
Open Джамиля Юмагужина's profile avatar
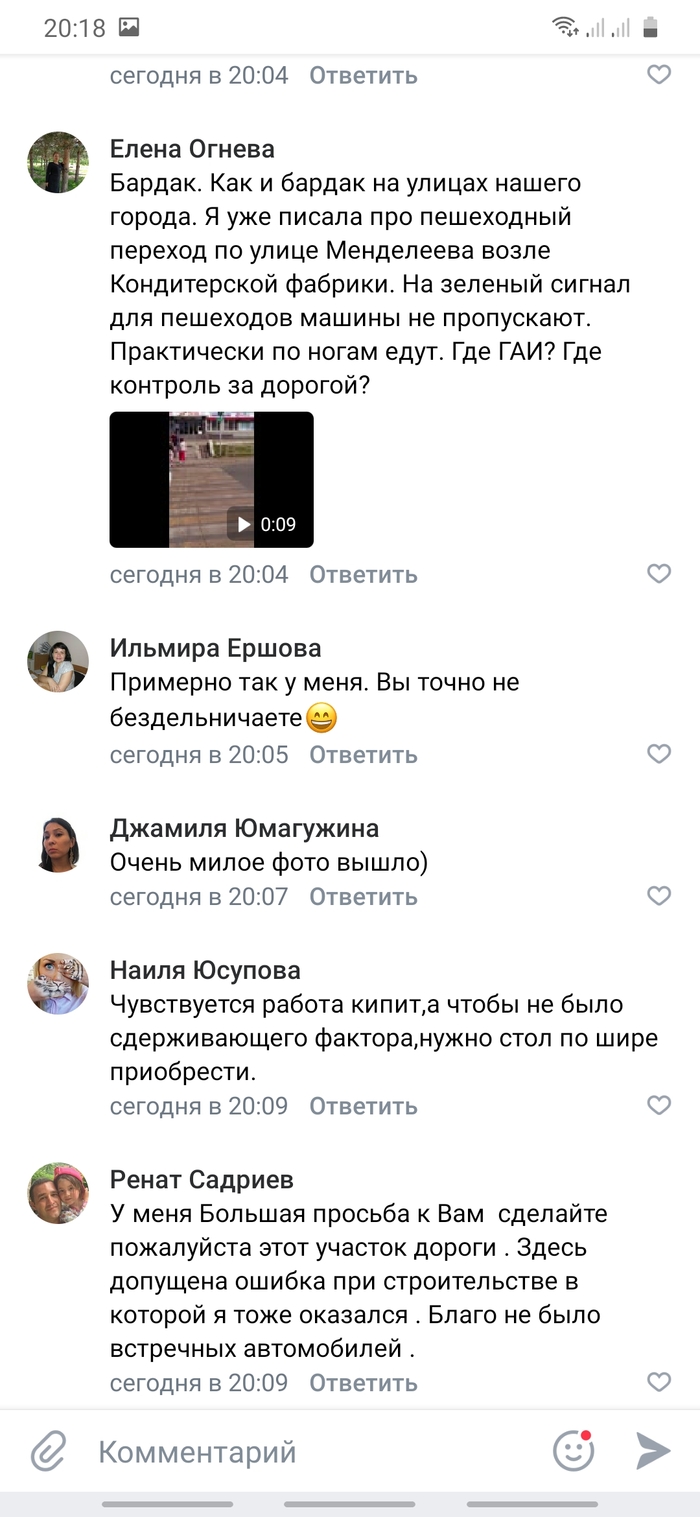58,842
